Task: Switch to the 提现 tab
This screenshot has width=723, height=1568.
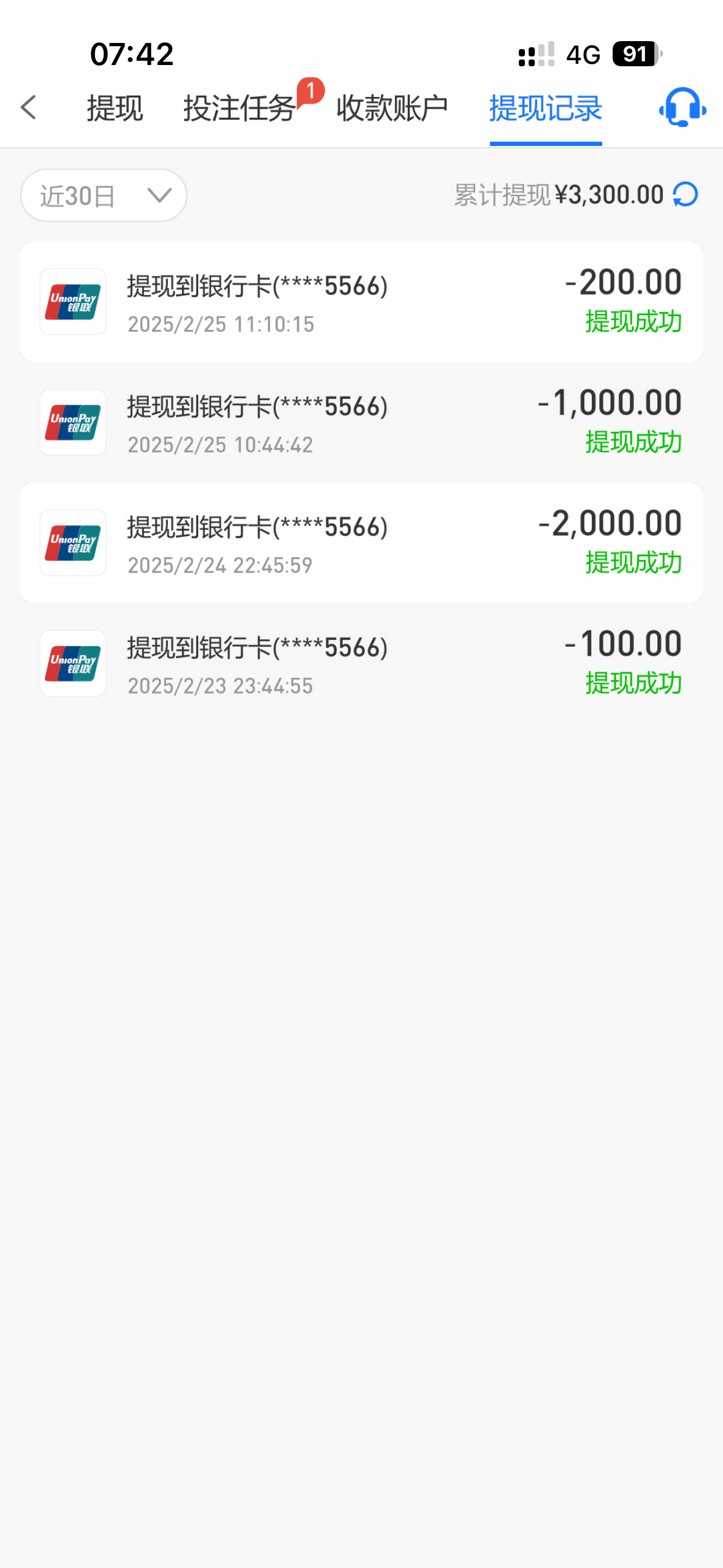Action: click(x=115, y=109)
